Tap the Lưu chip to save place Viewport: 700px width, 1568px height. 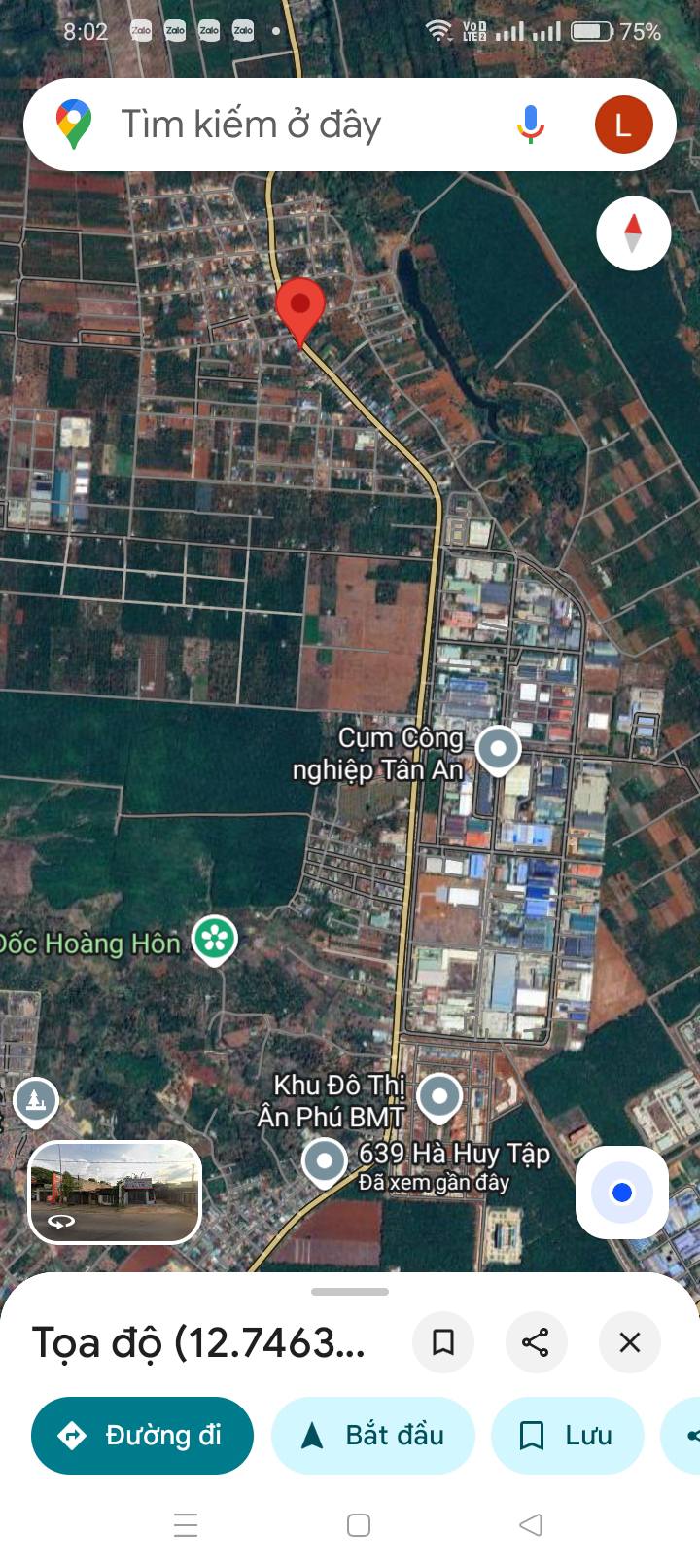[x=568, y=1435]
